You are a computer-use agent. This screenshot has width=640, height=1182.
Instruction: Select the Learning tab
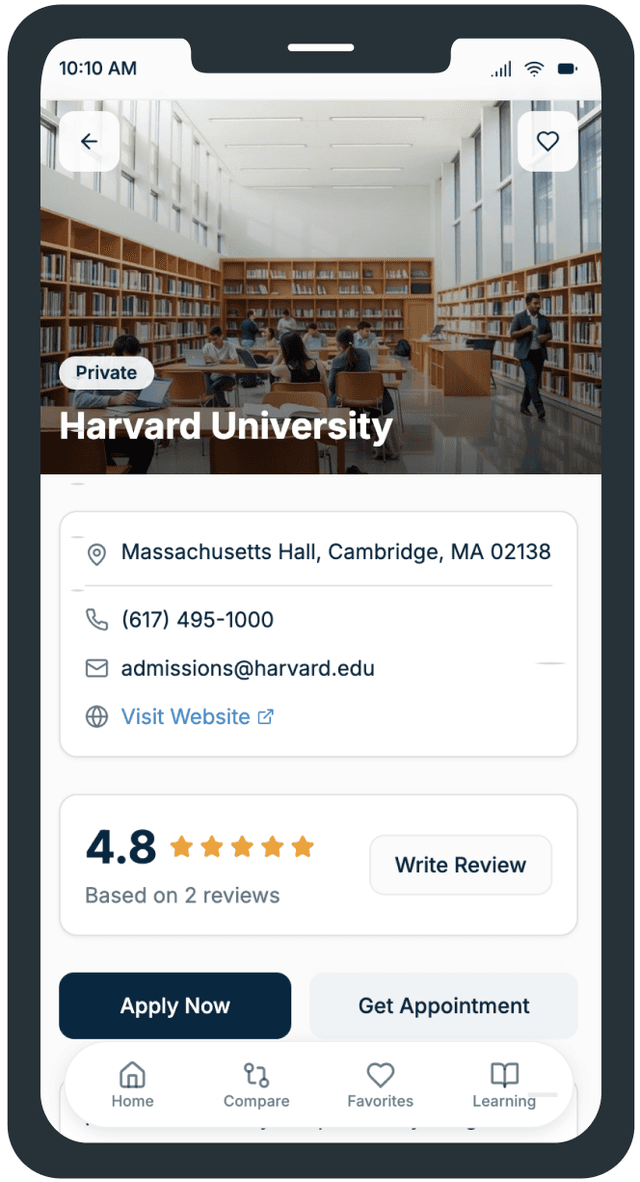504,1085
